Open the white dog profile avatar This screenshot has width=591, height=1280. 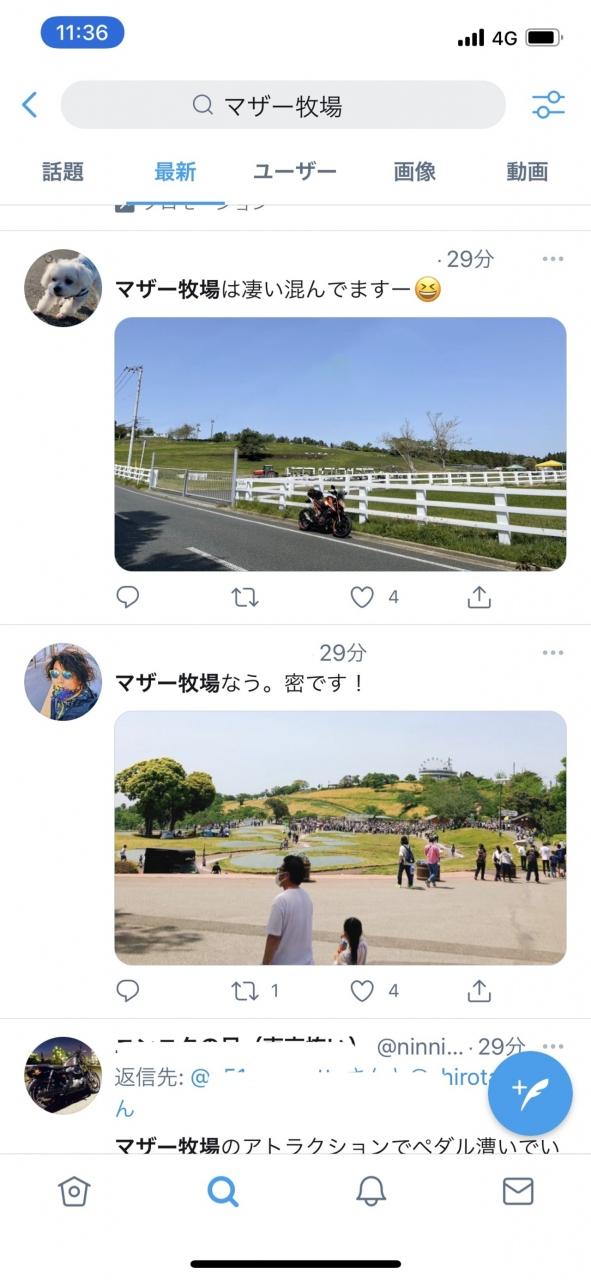(x=63, y=288)
